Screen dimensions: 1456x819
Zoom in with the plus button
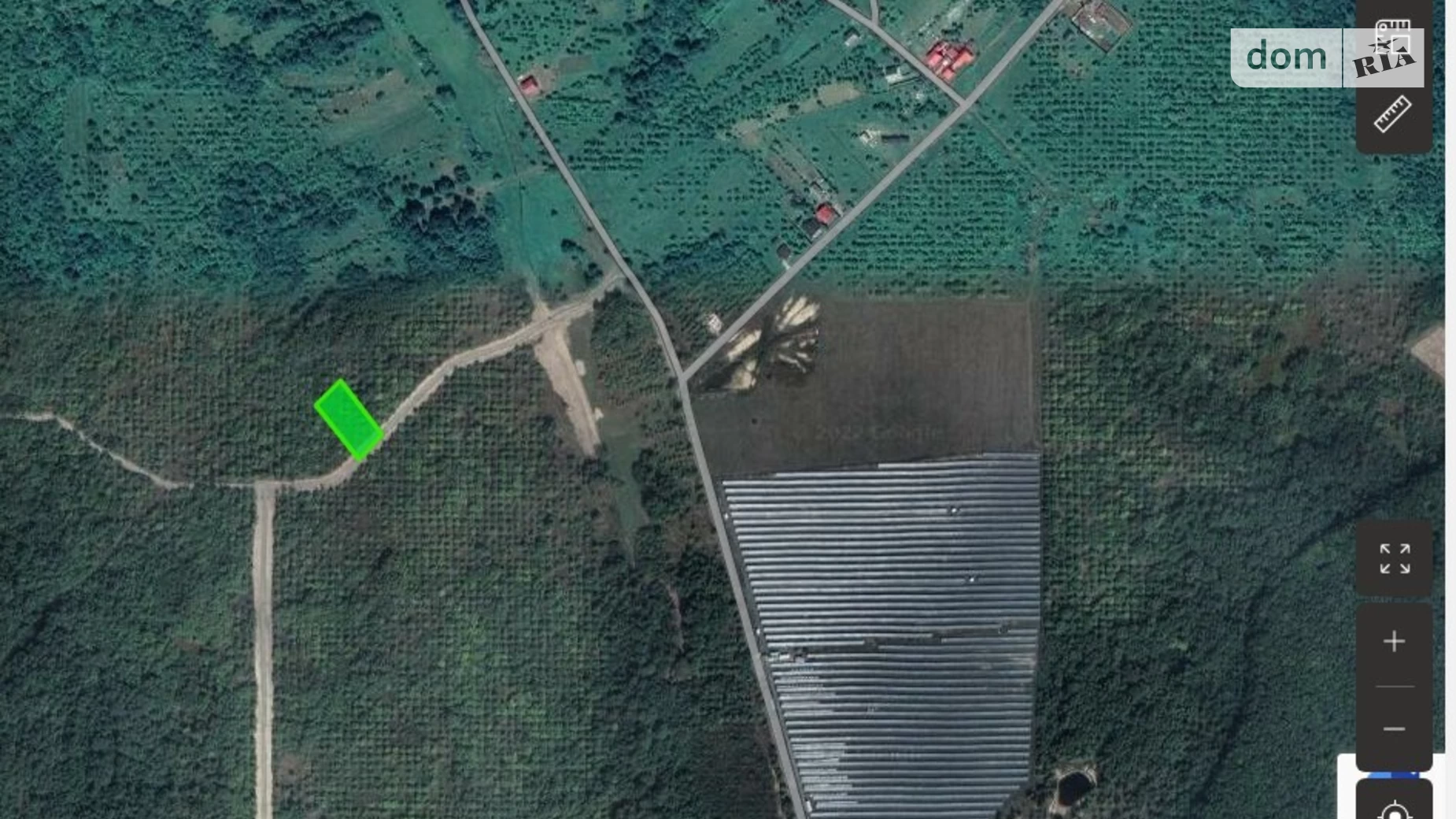coord(1394,642)
